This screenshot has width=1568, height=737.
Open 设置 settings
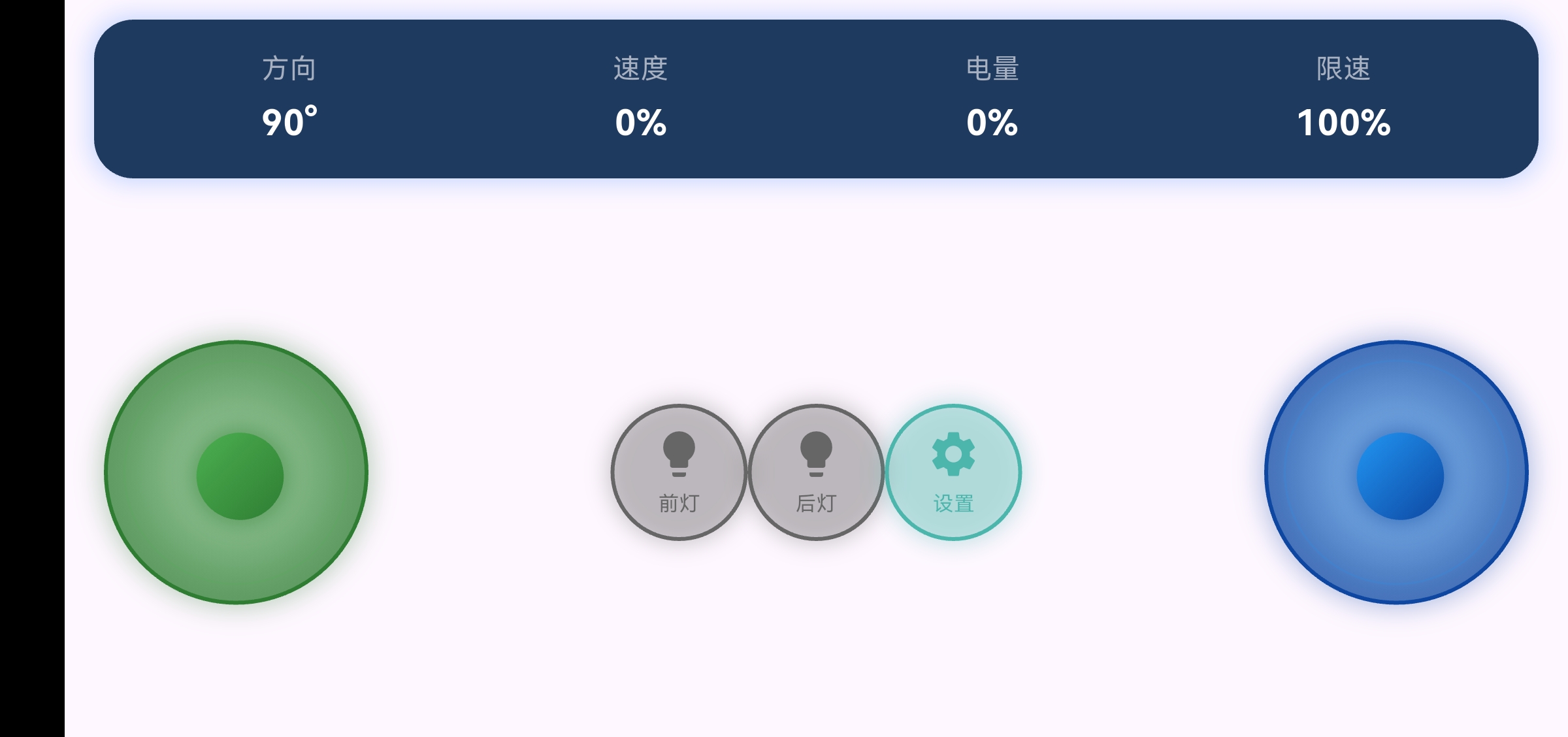pos(953,472)
